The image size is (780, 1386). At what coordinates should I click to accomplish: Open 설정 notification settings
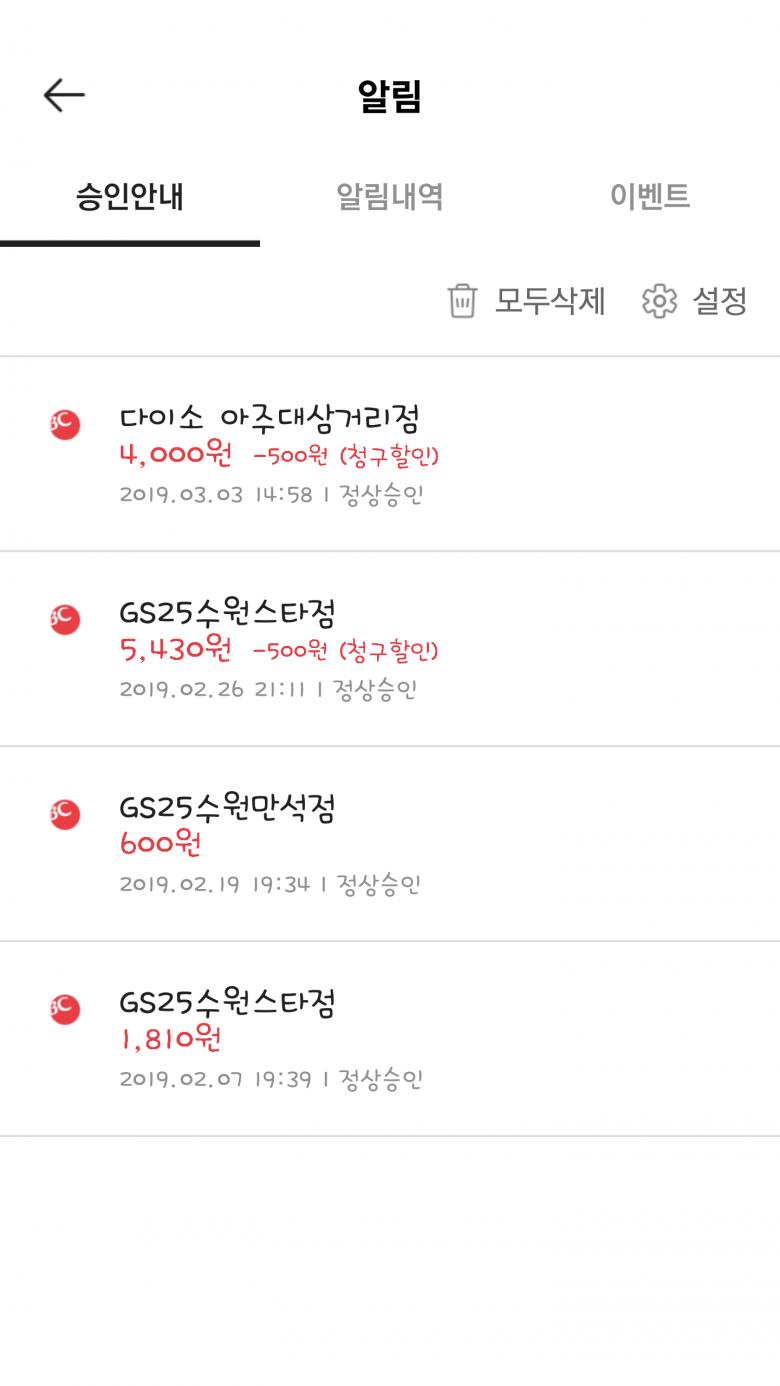pos(695,301)
